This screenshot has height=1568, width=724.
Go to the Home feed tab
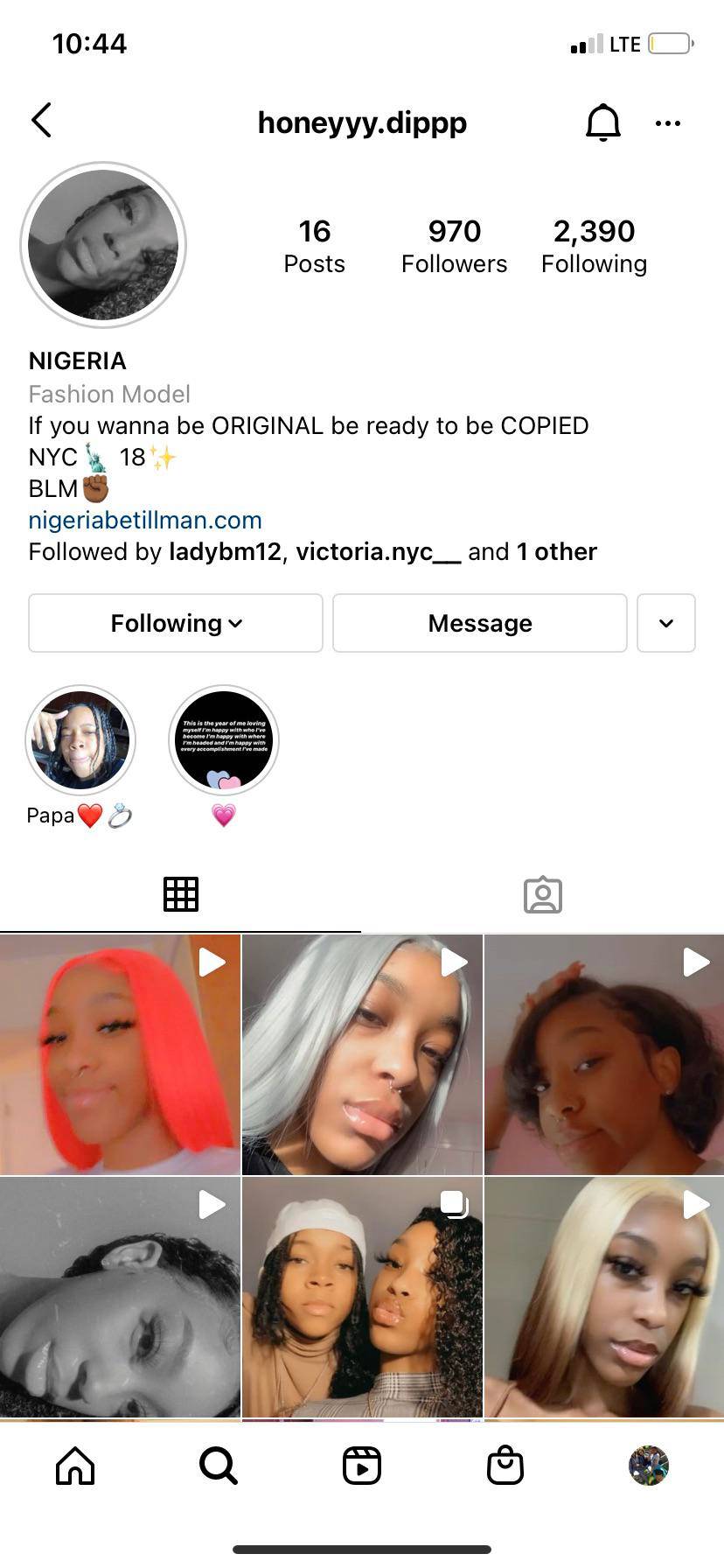point(75,1465)
